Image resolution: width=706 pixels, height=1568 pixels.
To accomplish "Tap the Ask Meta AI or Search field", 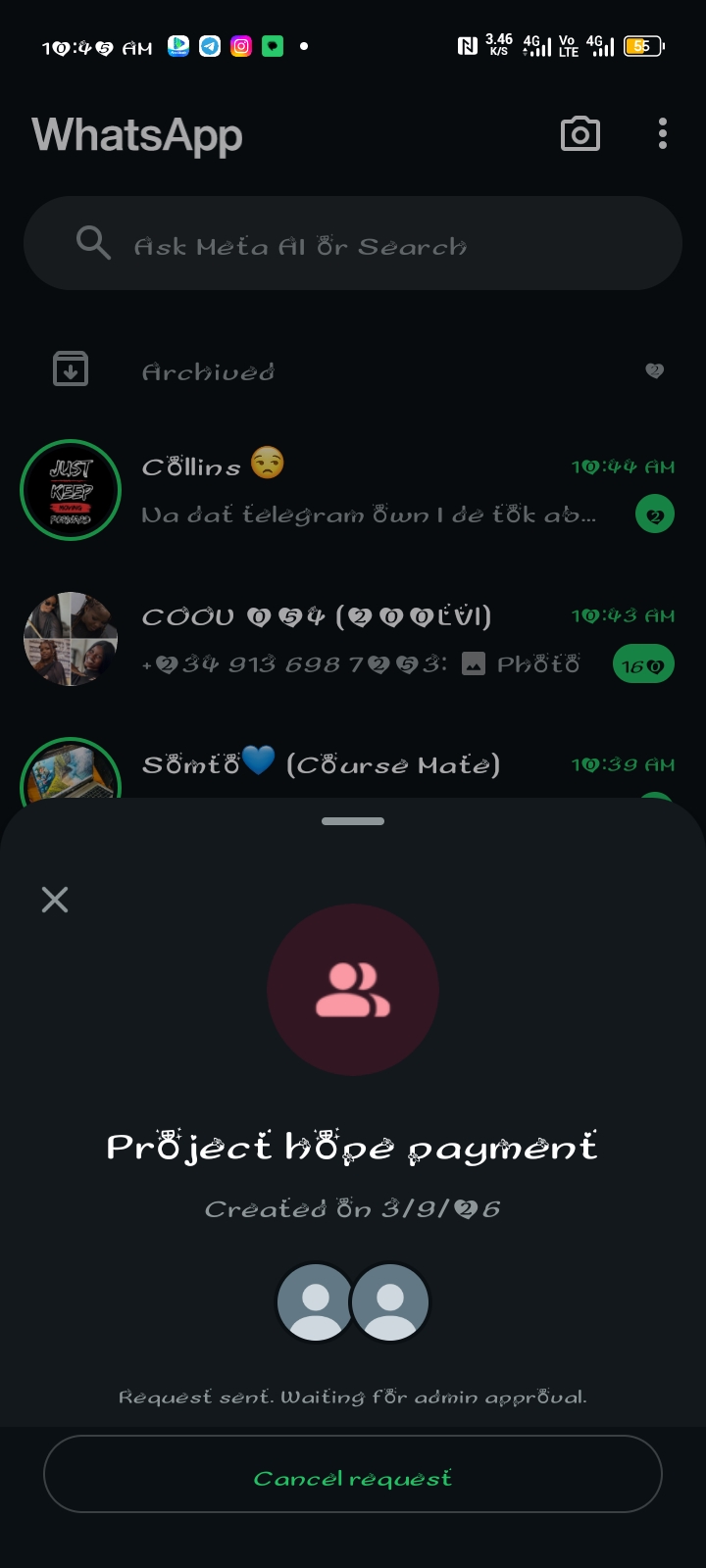I will (353, 244).
